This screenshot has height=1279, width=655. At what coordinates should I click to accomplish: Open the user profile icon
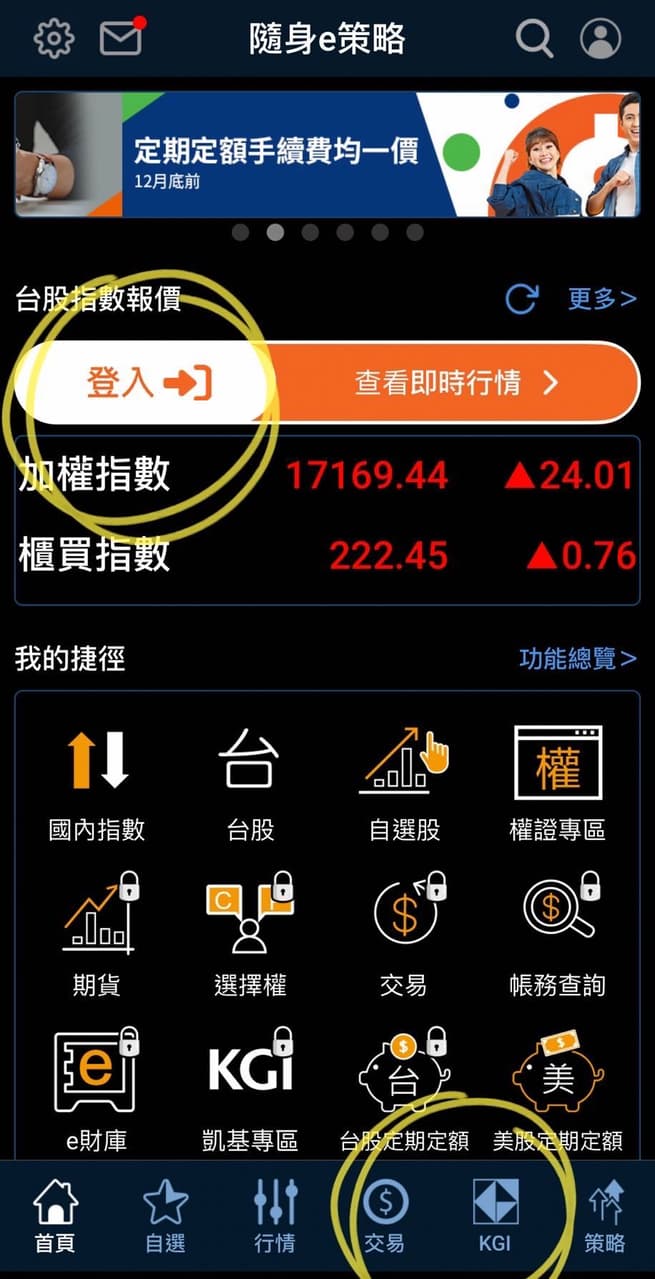(x=600, y=39)
